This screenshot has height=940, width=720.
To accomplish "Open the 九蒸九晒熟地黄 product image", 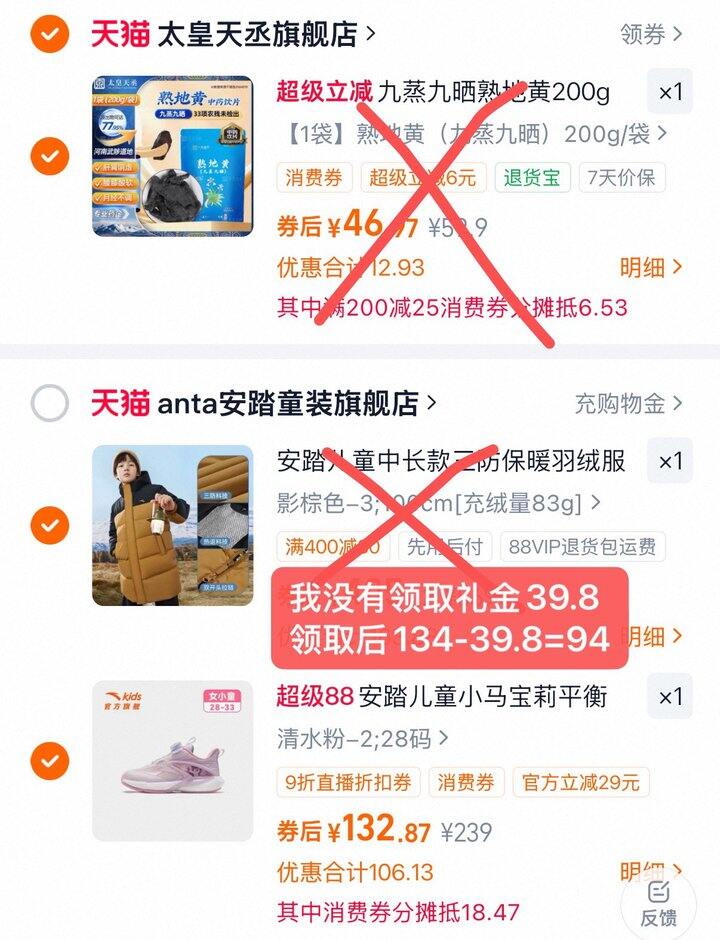I will (x=173, y=155).
